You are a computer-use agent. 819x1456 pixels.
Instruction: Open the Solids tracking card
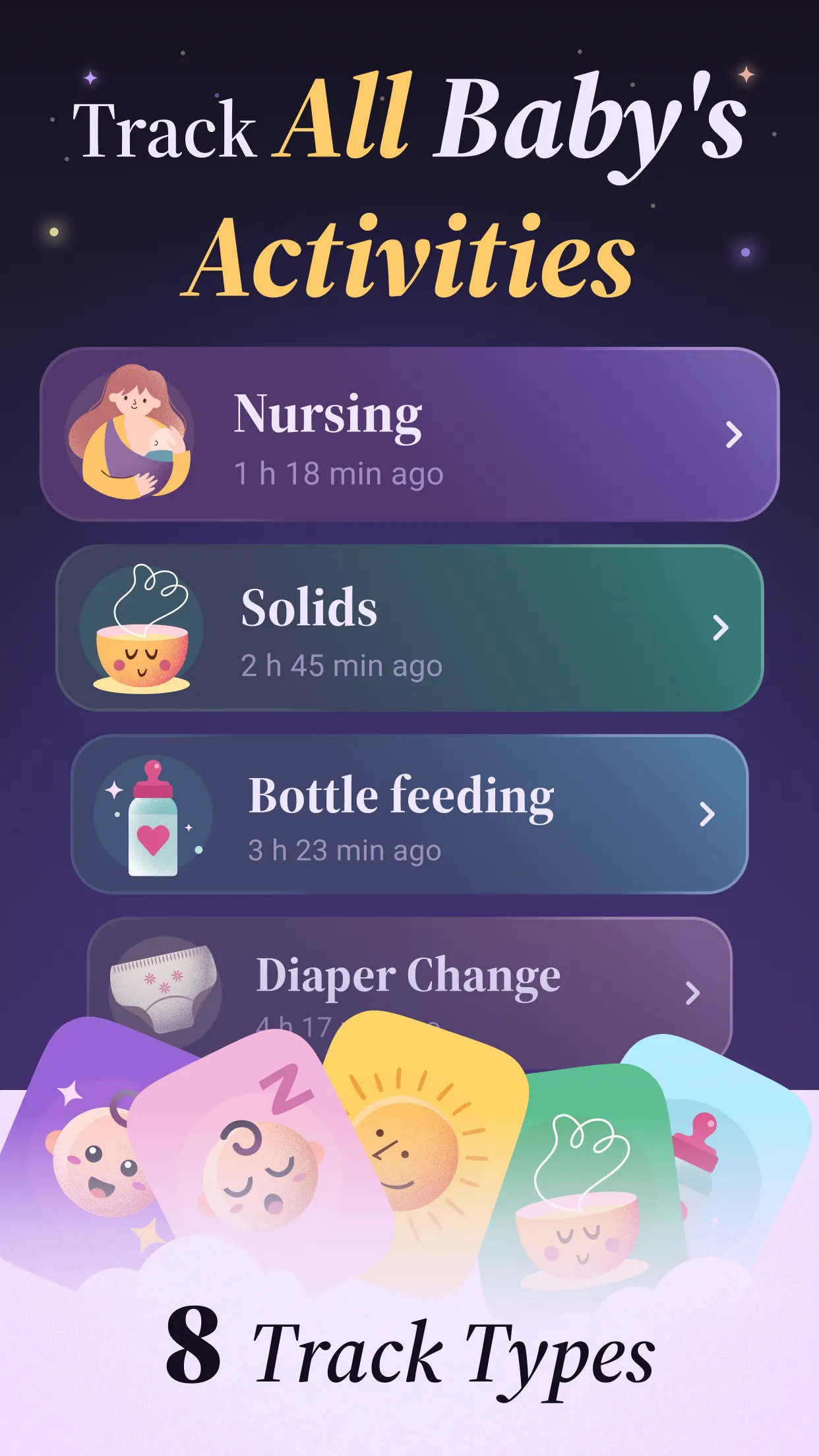[409, 630]
